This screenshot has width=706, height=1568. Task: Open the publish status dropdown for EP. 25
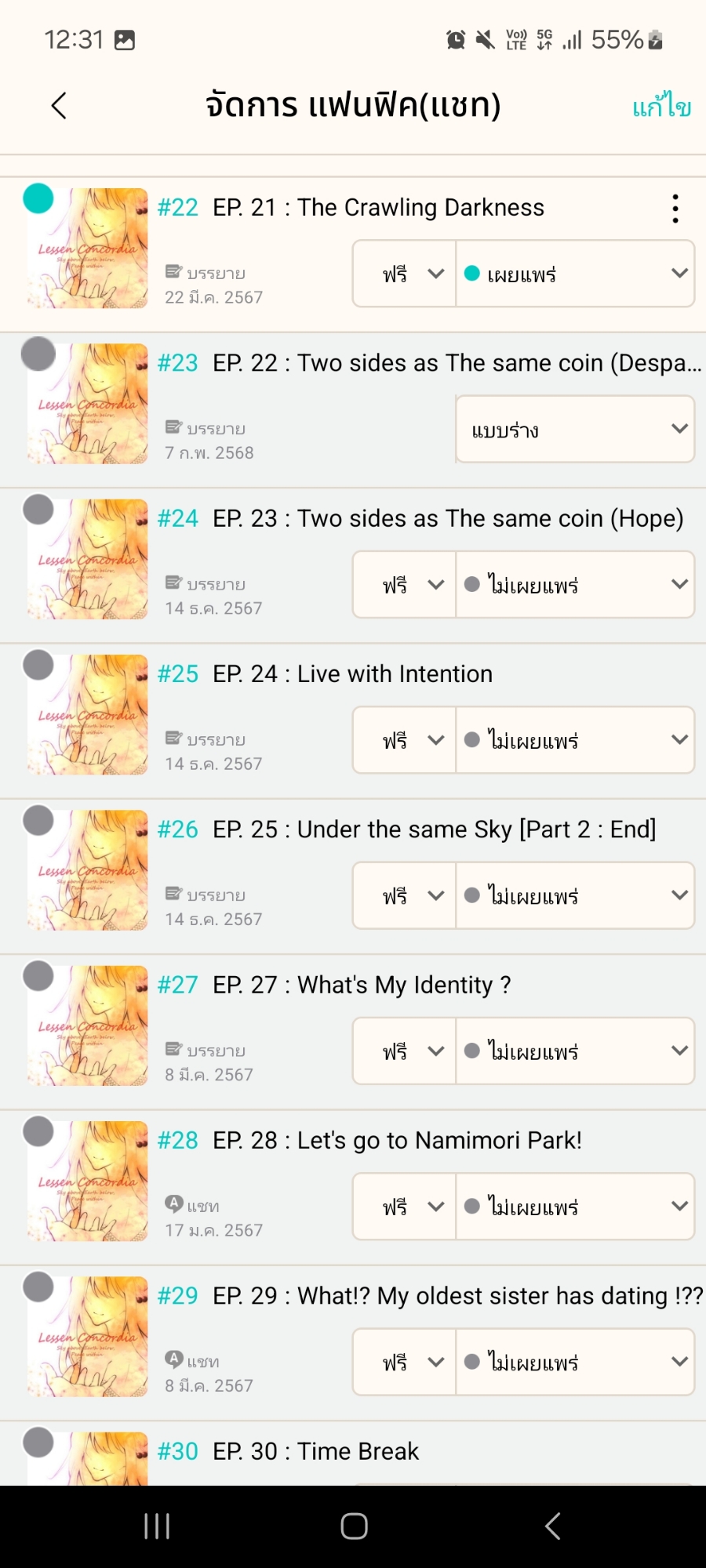tap(575, 895)
